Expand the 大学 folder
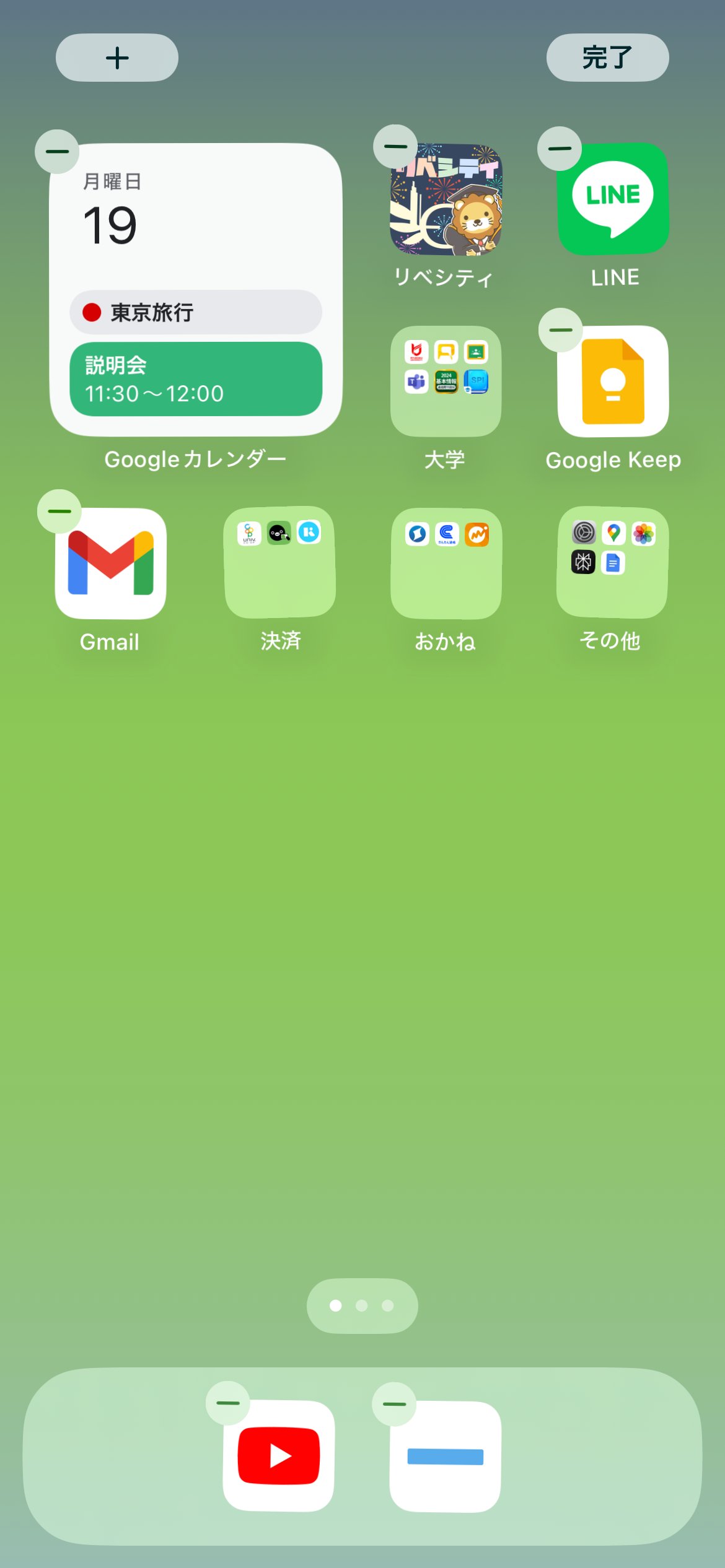This screenshot has width=725, height=1568. 445,380
